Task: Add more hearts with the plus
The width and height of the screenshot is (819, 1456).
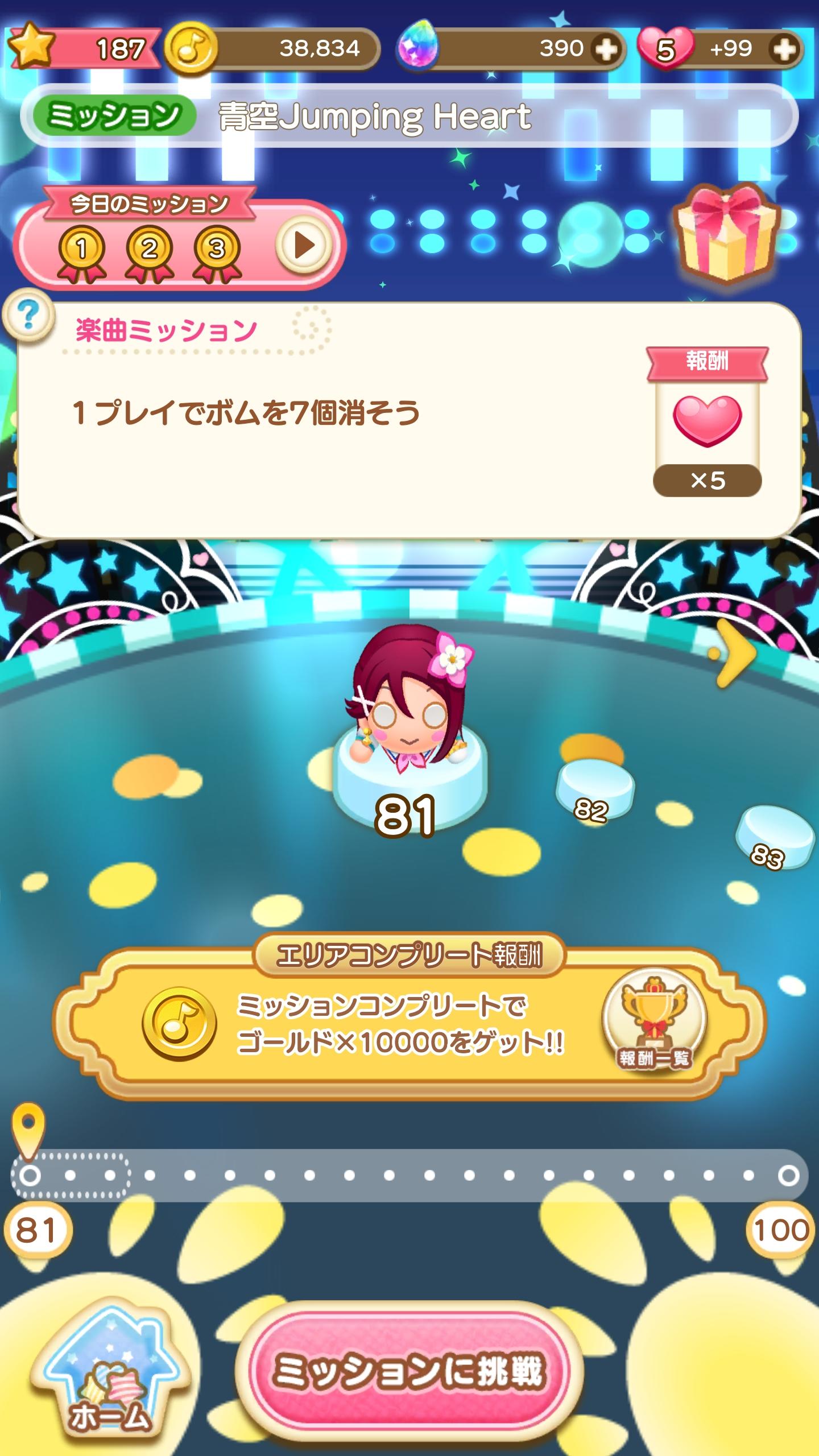Action: 785,50
